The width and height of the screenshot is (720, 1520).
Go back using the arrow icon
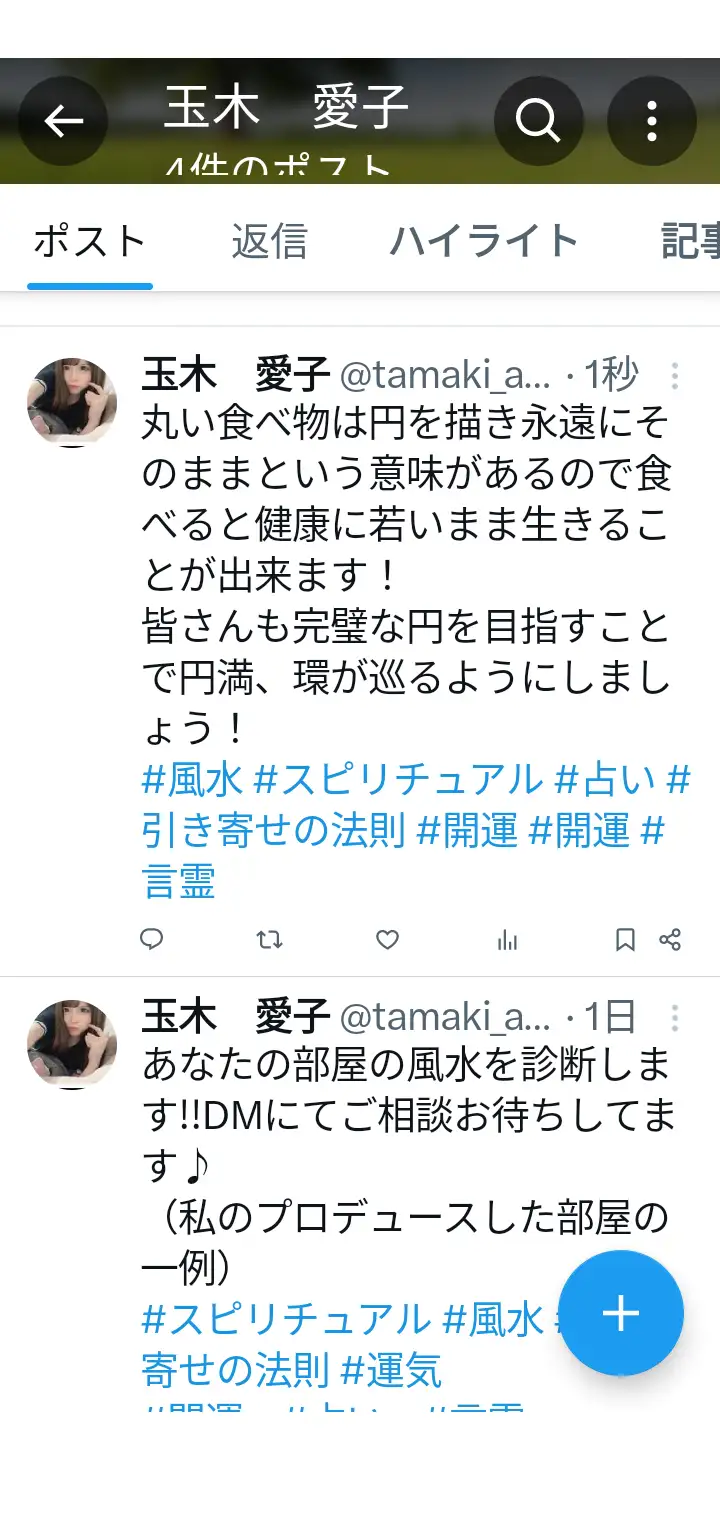pos(62,122)
